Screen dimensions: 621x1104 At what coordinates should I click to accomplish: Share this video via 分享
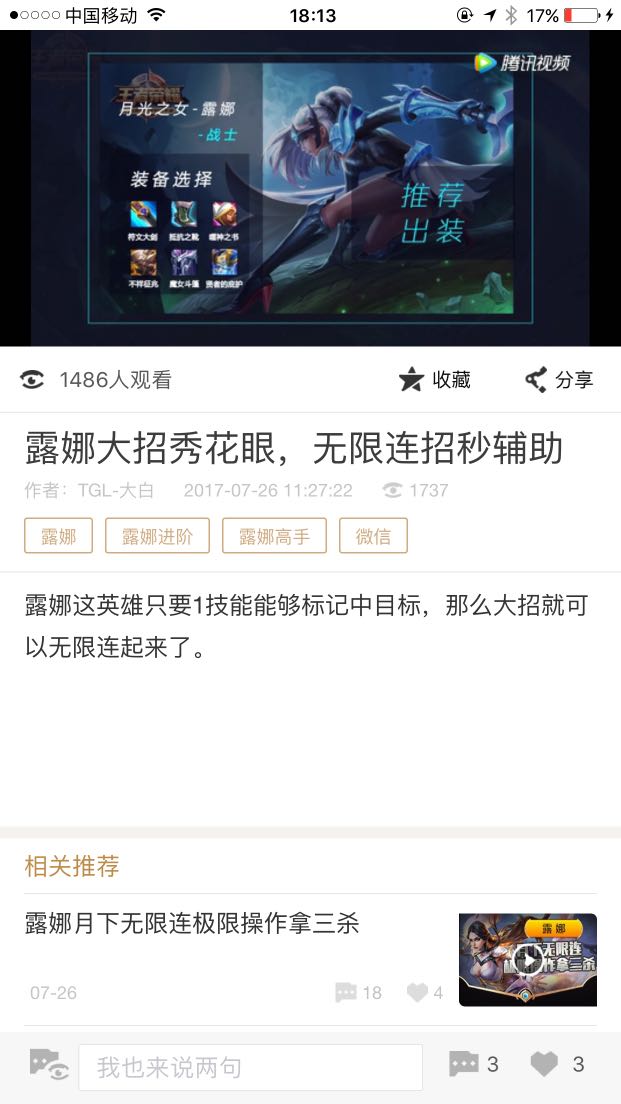[x=559, y=380]
